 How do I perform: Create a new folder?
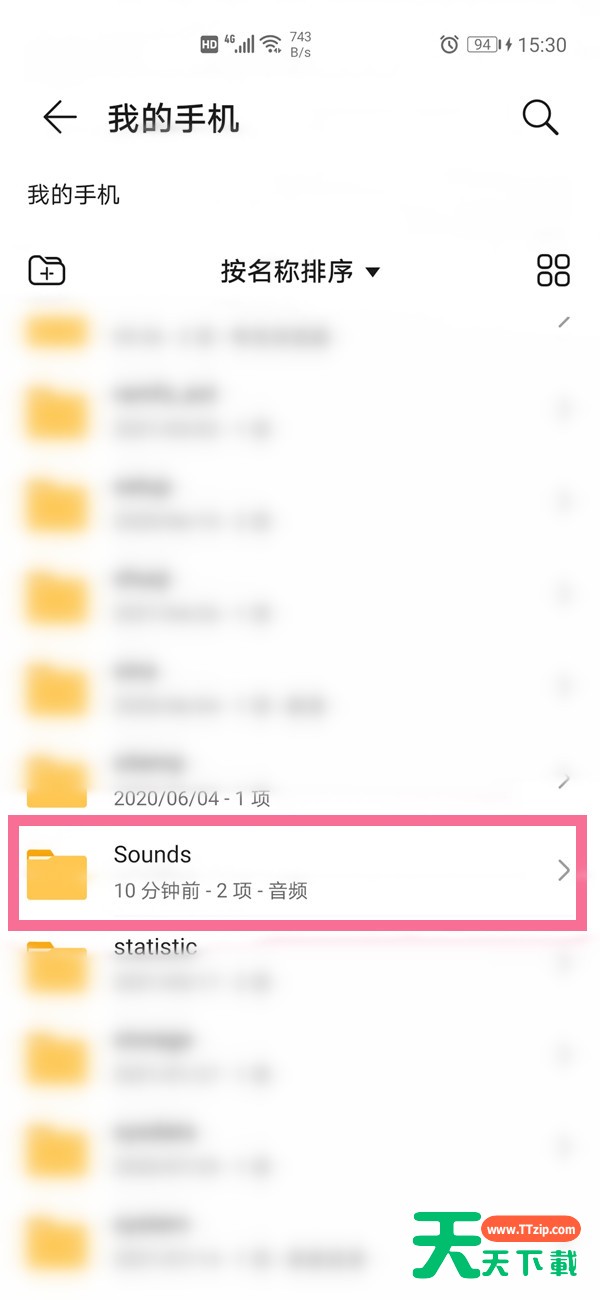point(47,270)
